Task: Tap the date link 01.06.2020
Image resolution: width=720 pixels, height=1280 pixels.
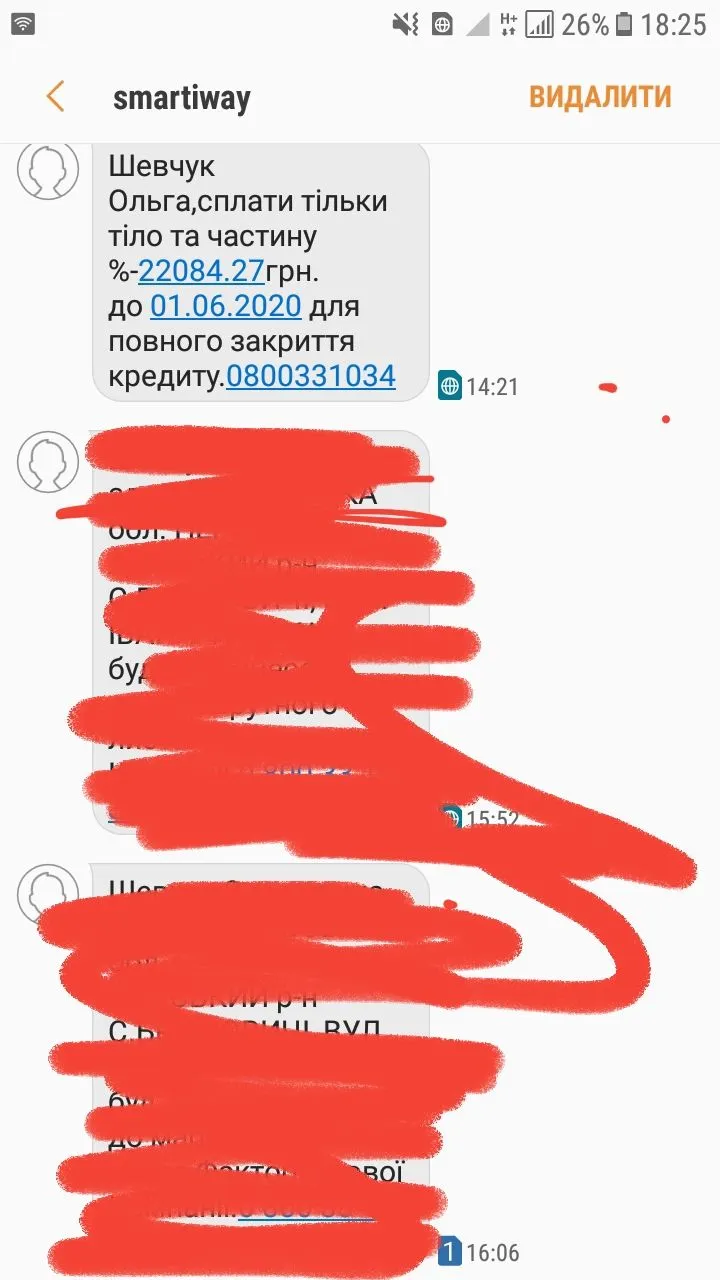Action: click(226, 306)
